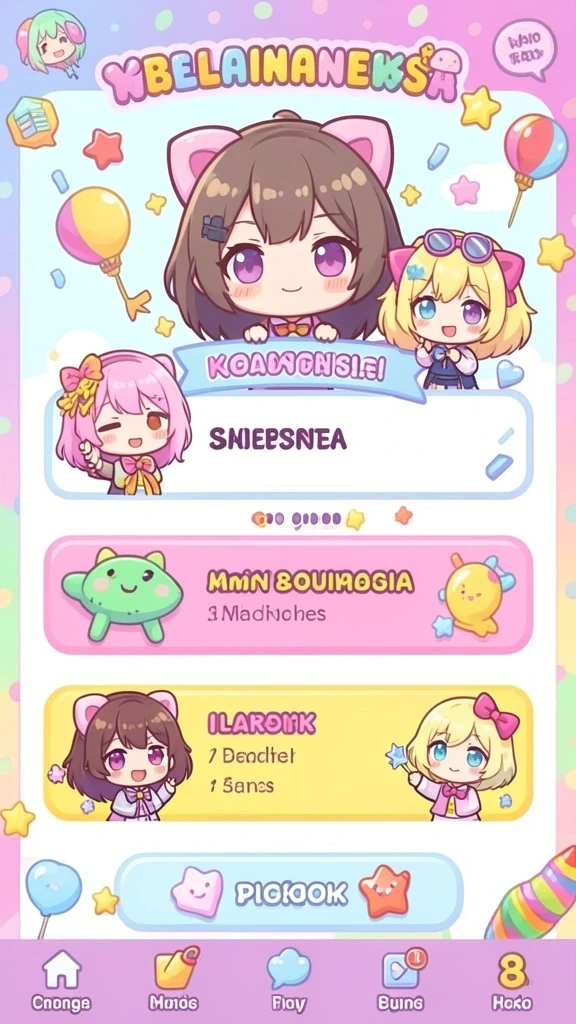This screenshot has width=576, height=1024.
Task: Tap the pencil edit icon on SNIEPSNEA card
Action: (x=500, y=454)
